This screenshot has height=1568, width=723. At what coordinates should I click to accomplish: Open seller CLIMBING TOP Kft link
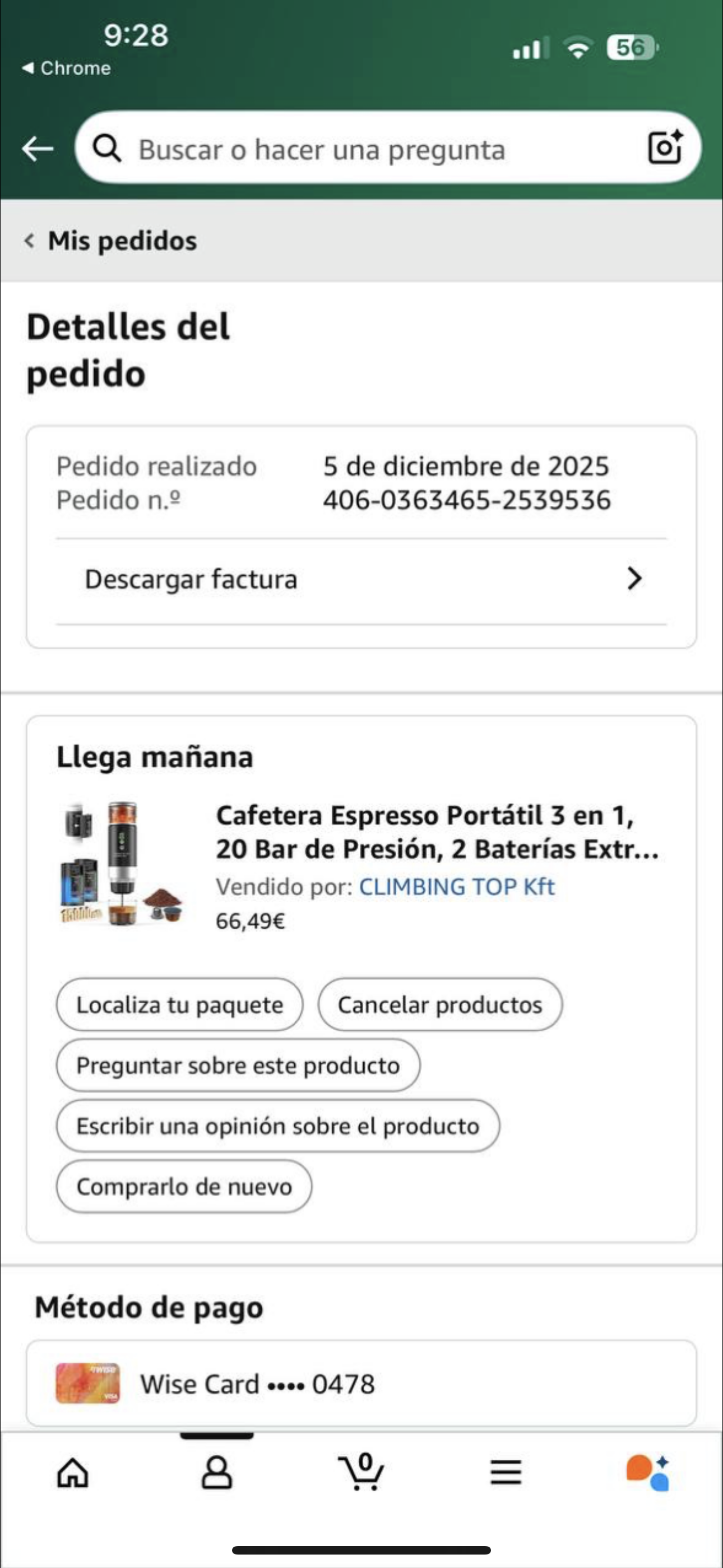pos(457,887)
